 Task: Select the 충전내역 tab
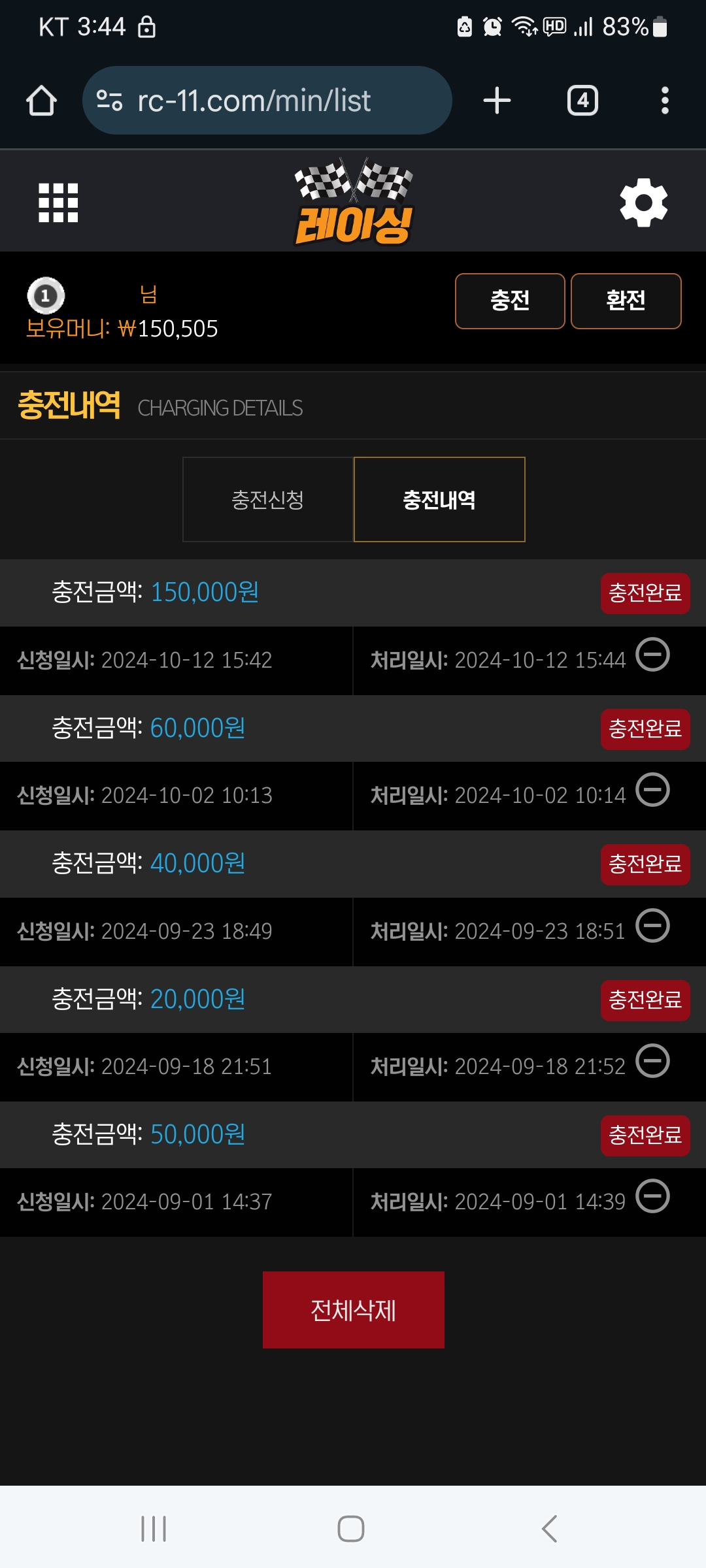(x=439, y=500)
